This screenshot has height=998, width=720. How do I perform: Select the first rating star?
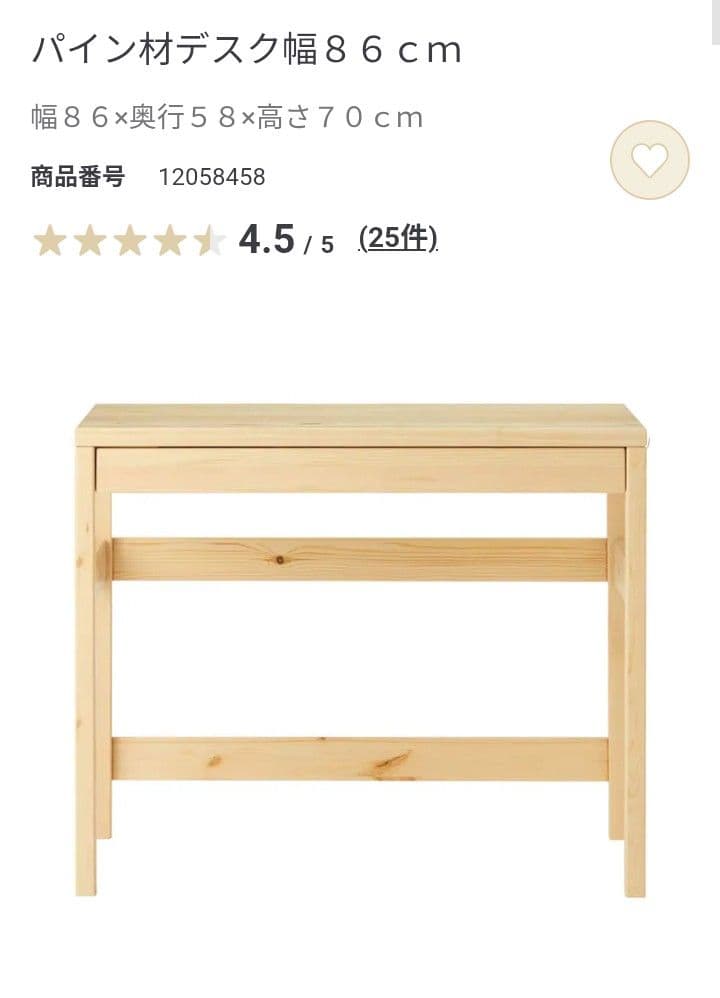[52, 239]
